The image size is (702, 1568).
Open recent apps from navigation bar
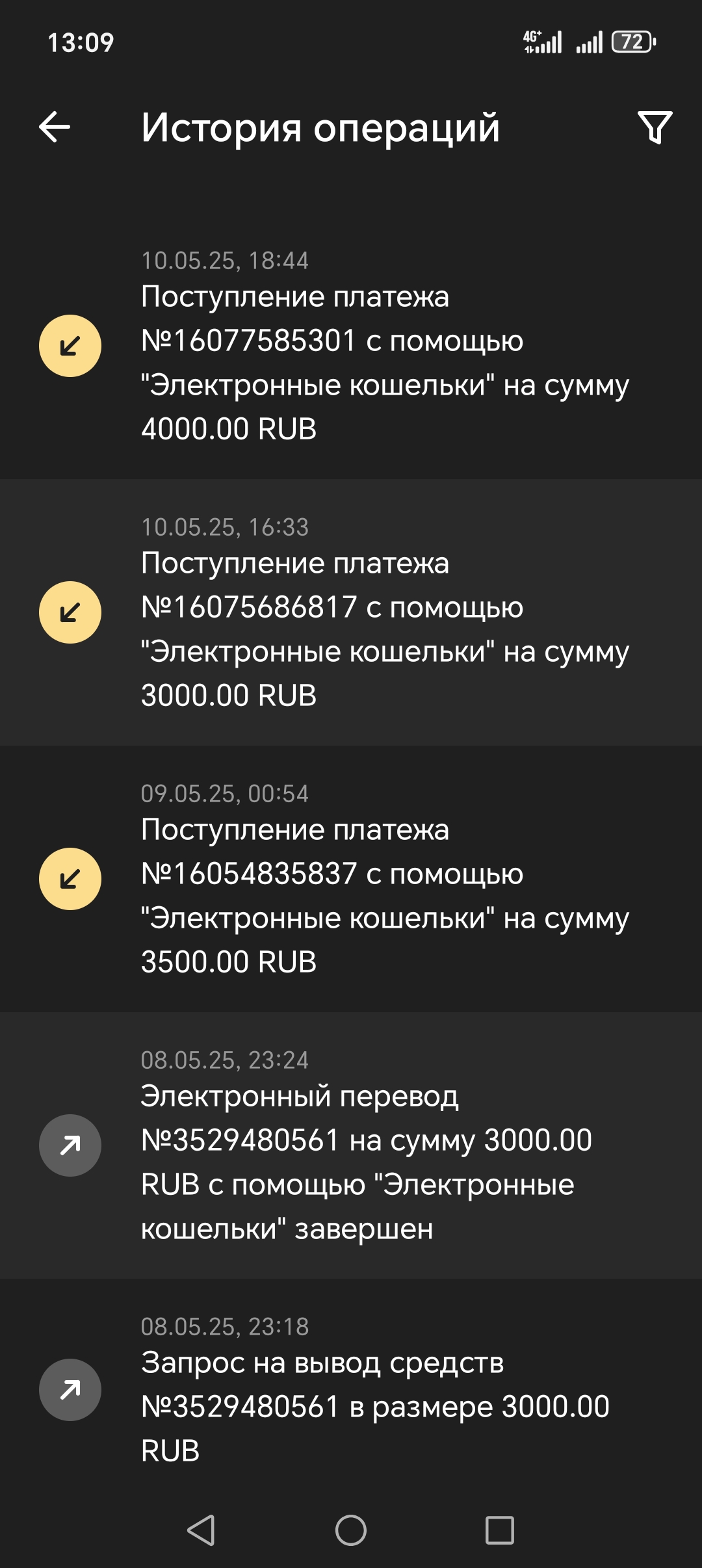tap(500, 1530)
